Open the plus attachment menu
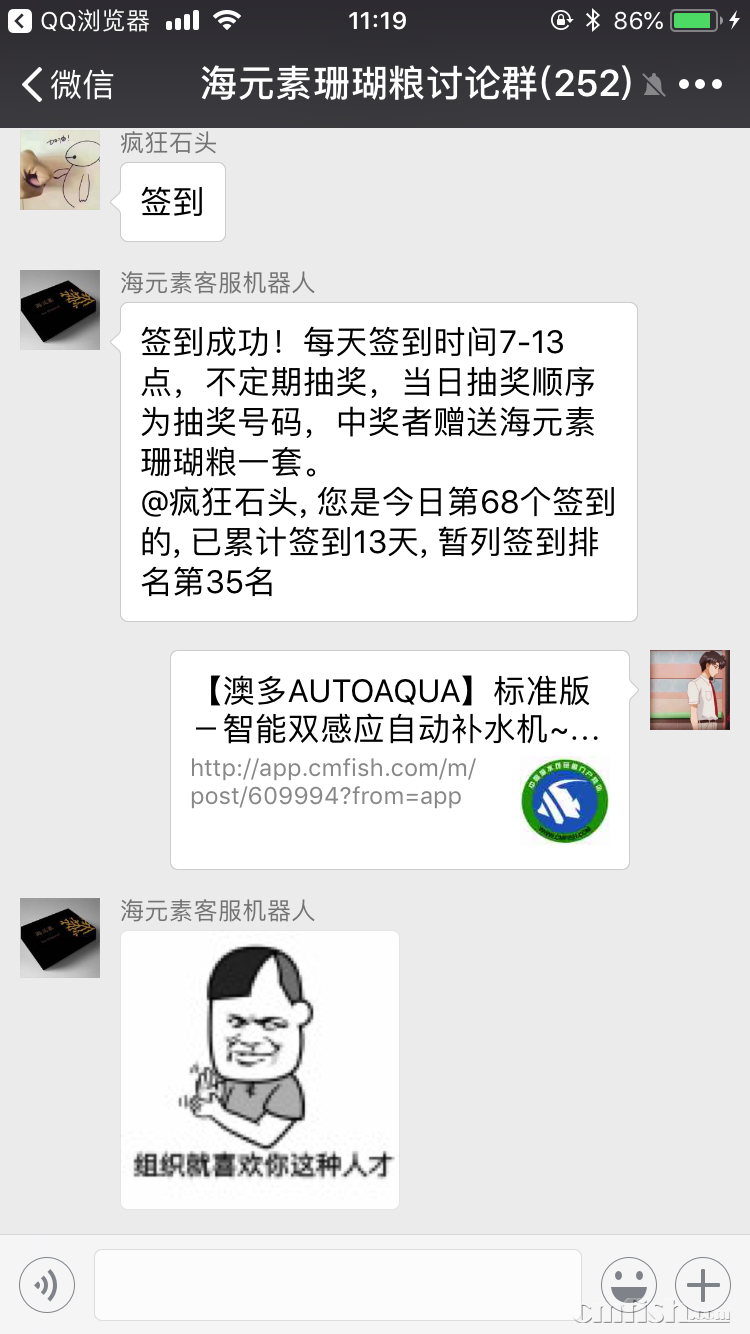The image size is (750, 1334). 703,1285
